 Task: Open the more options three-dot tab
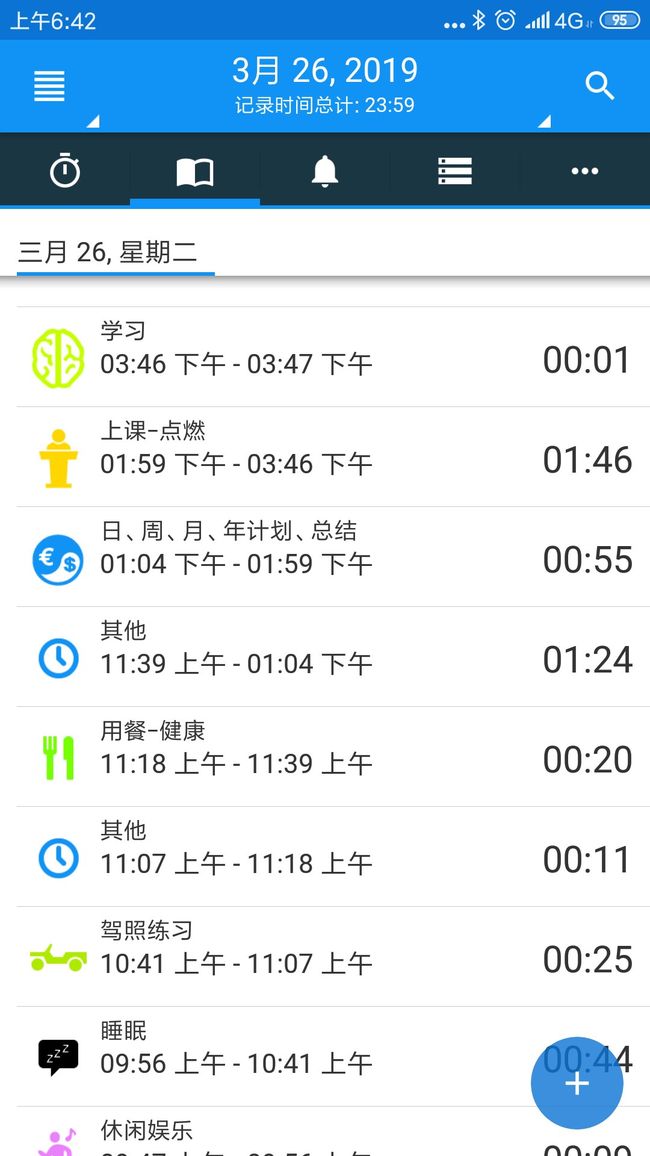pos(584,171)
